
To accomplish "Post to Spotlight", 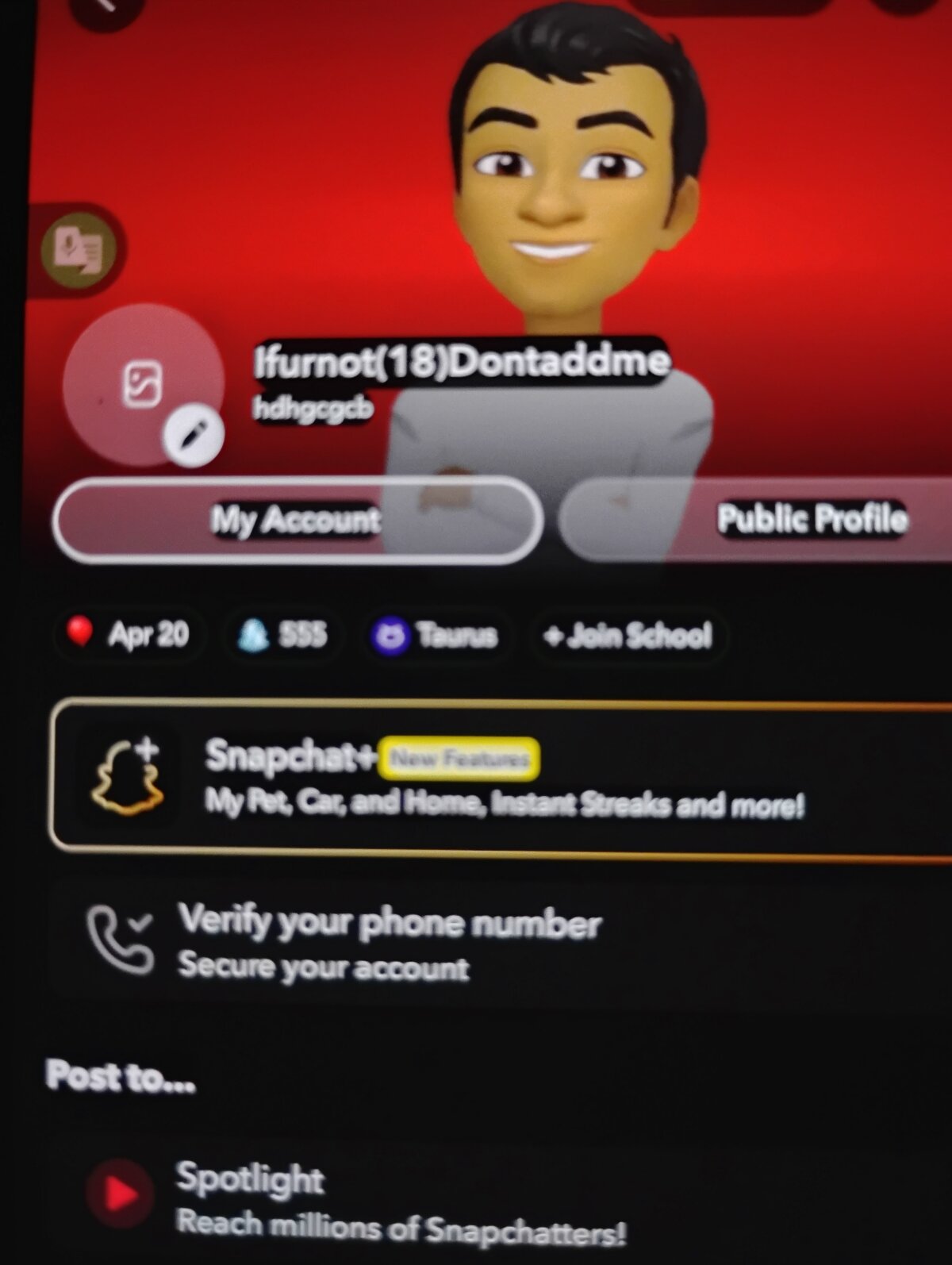I will 357,1198.
